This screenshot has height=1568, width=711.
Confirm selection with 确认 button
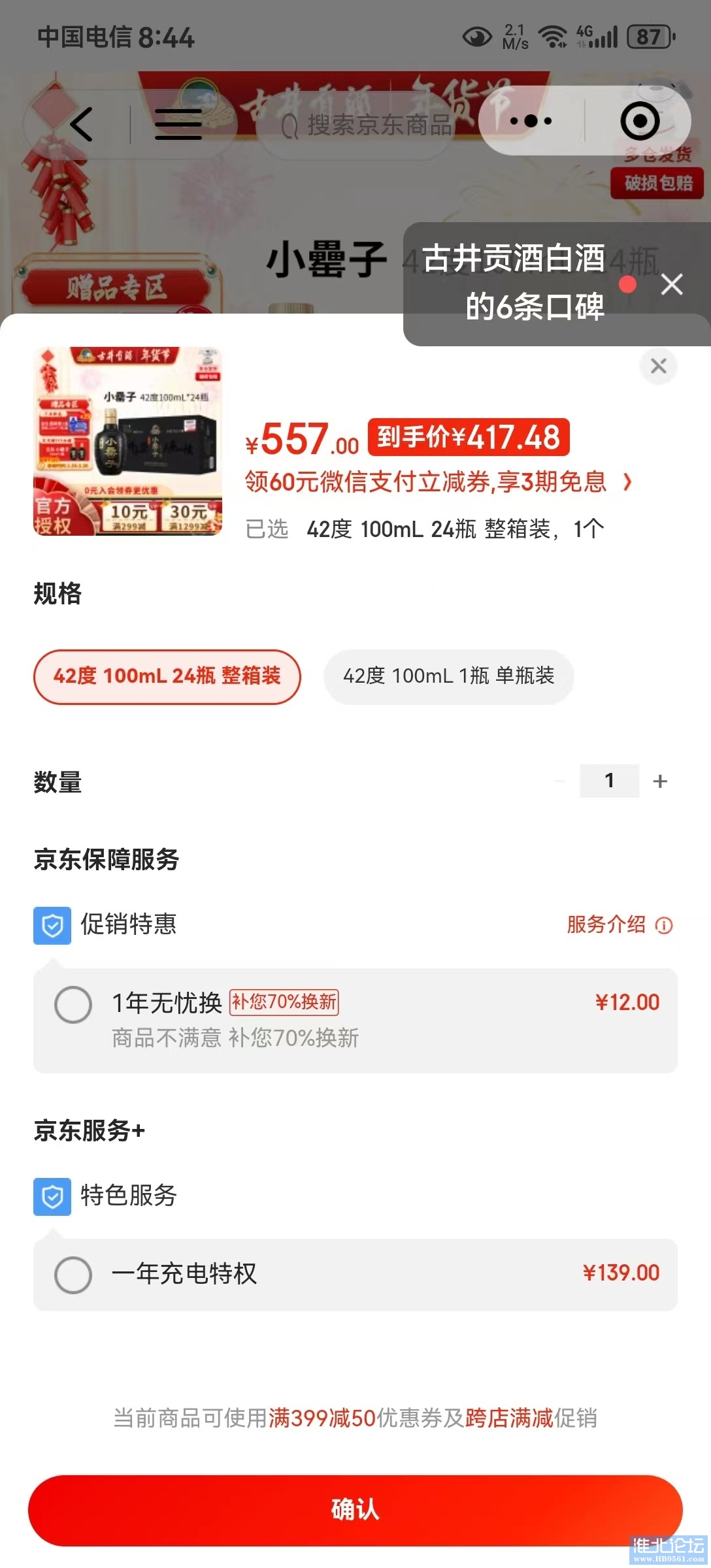click(x=355, y=1510)
